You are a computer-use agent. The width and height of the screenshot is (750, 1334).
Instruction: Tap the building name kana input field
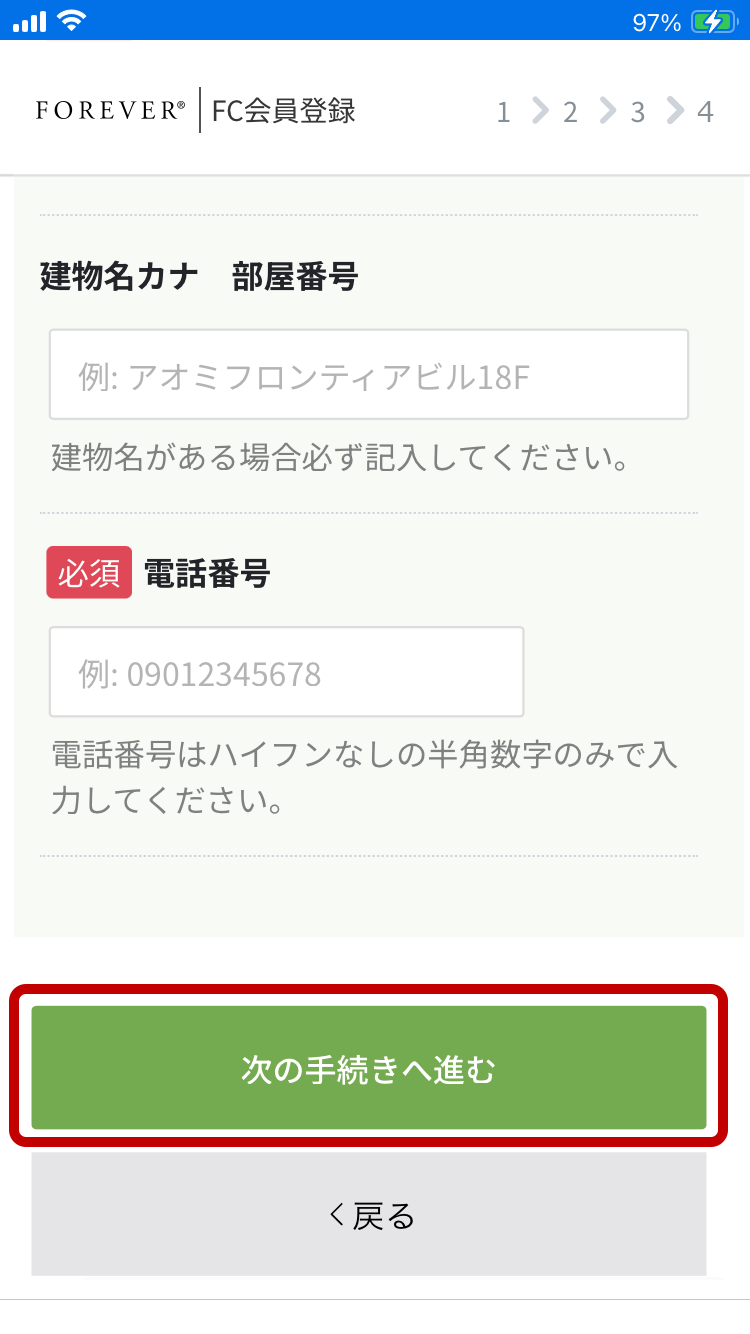(x=369, y=374)
